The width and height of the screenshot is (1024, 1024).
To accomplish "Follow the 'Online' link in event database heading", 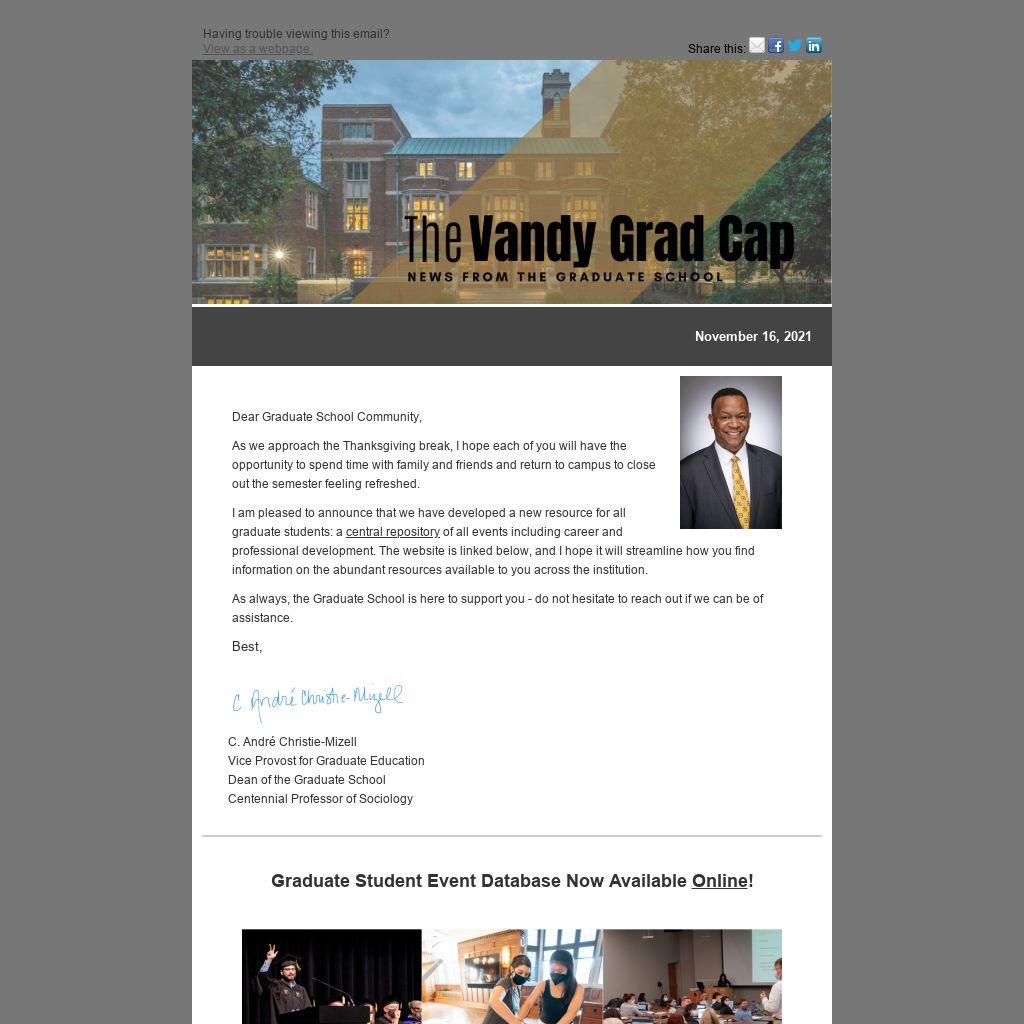I will tap(719, 881).
